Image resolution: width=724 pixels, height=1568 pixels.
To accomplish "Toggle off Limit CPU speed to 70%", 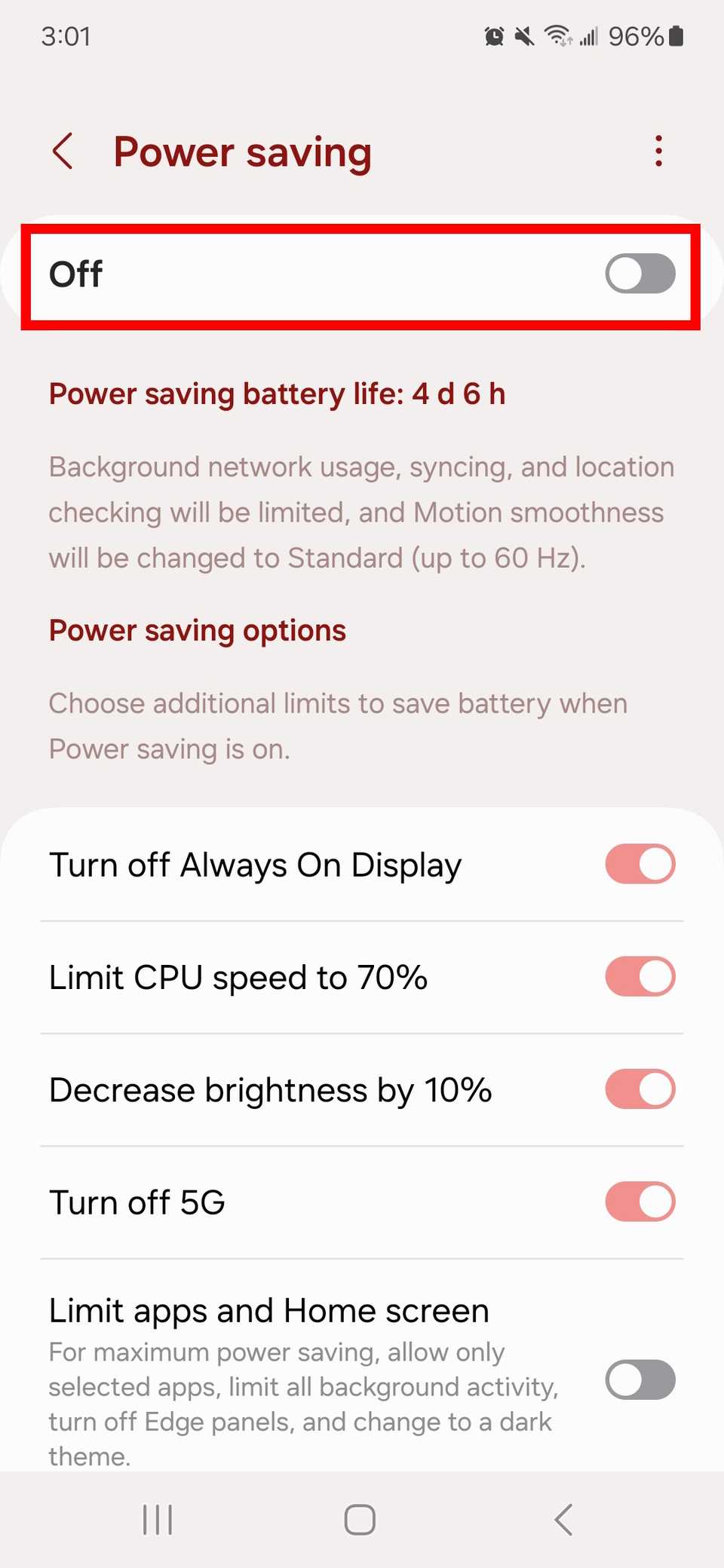I will pos(640,976).
